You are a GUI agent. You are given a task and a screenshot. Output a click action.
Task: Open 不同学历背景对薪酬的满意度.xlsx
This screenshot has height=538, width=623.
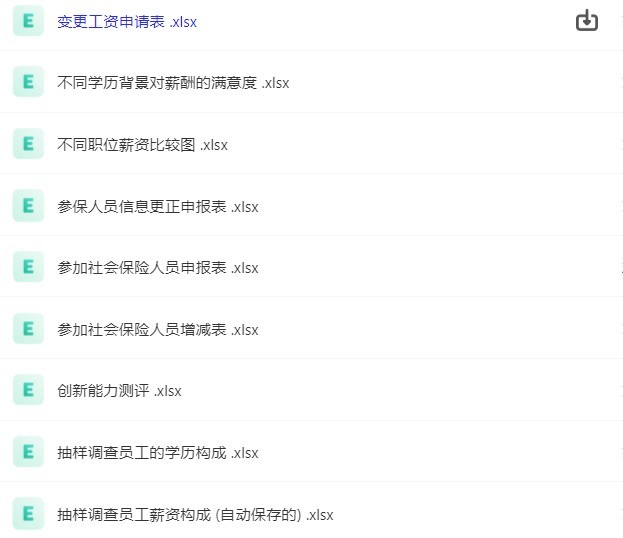click(173, 83)
